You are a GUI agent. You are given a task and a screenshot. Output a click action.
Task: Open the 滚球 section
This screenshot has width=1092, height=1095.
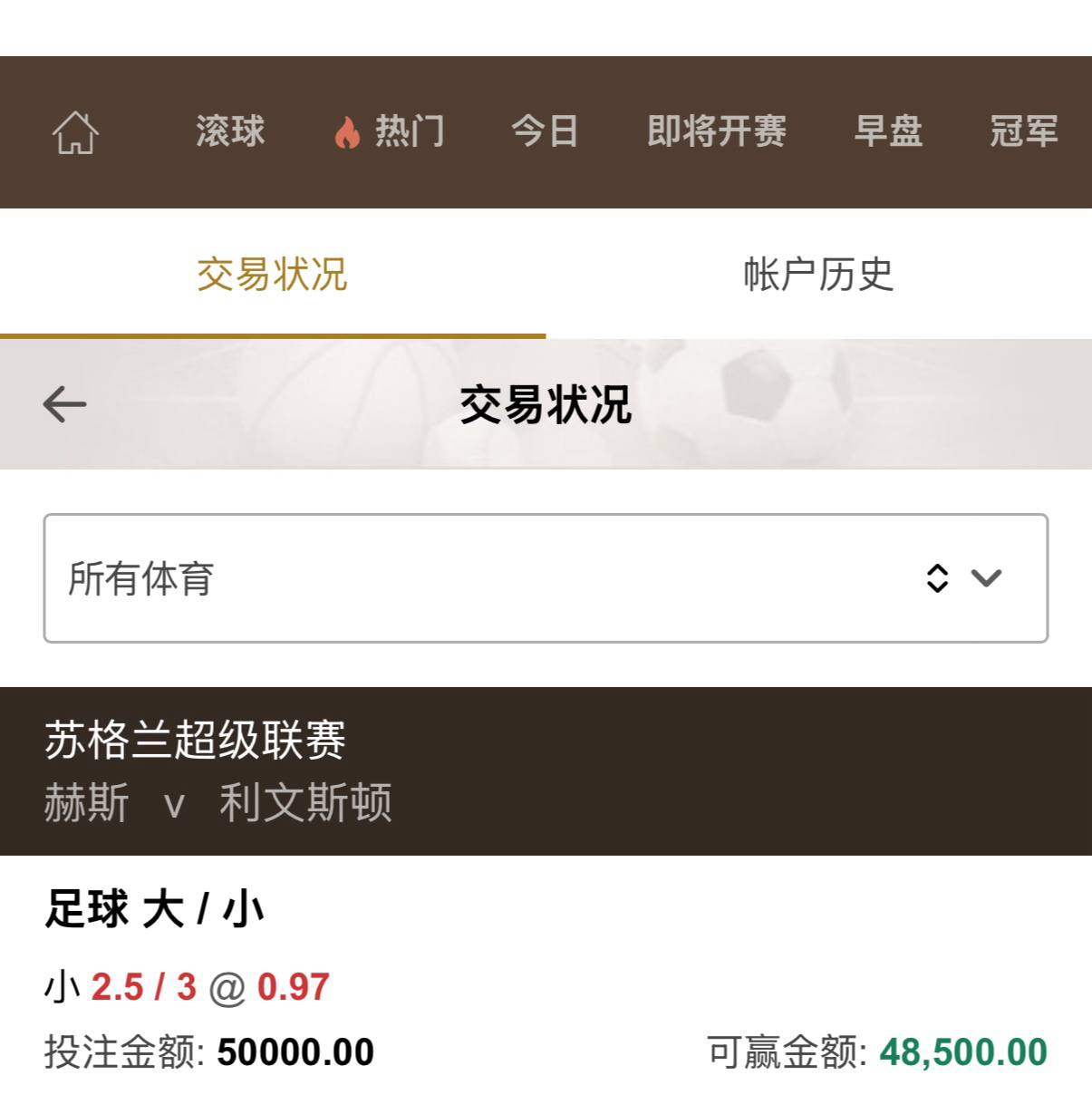click(x=230, y=131)
